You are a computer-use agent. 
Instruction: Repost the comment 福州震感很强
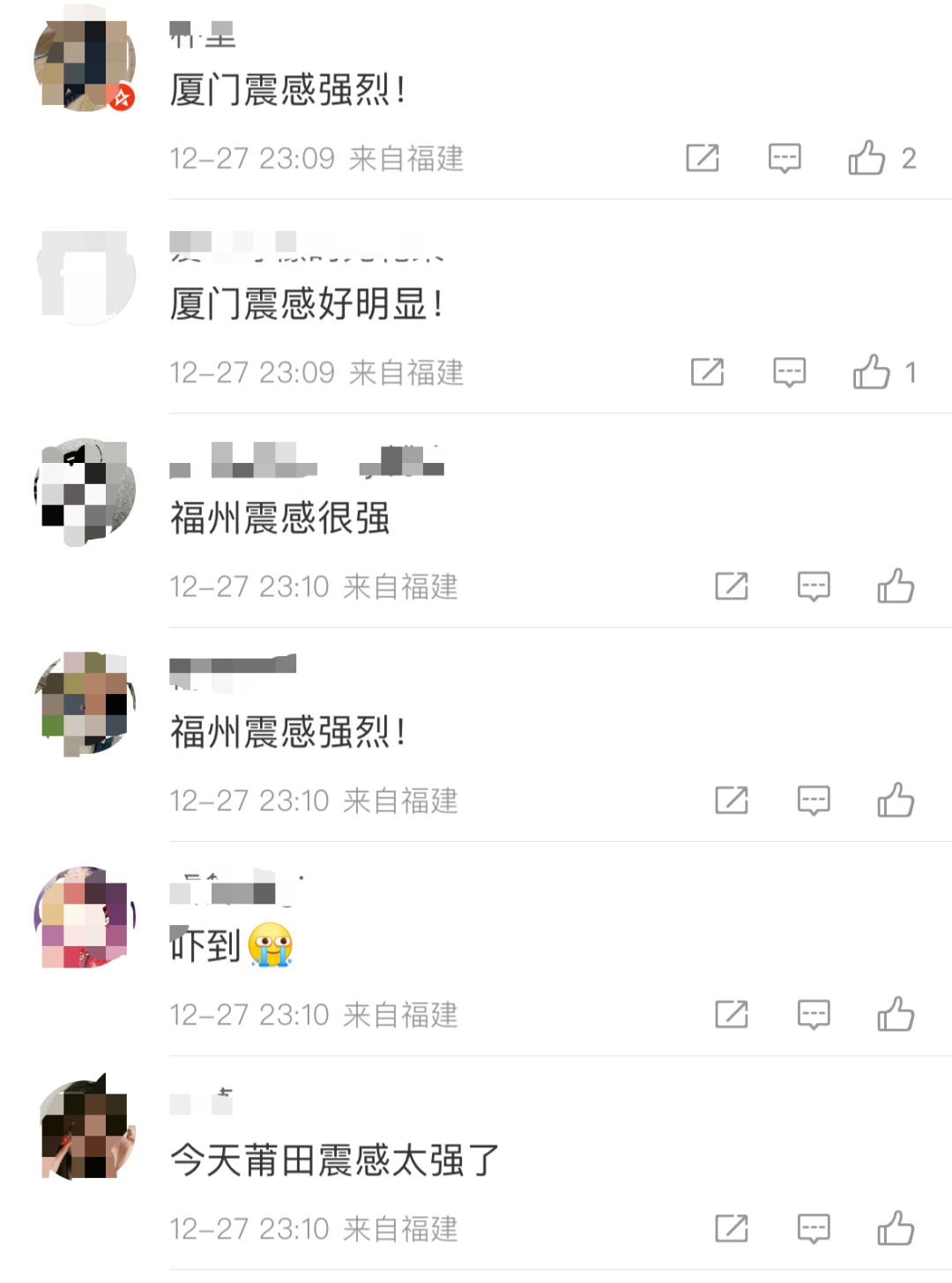click(732, 586)
